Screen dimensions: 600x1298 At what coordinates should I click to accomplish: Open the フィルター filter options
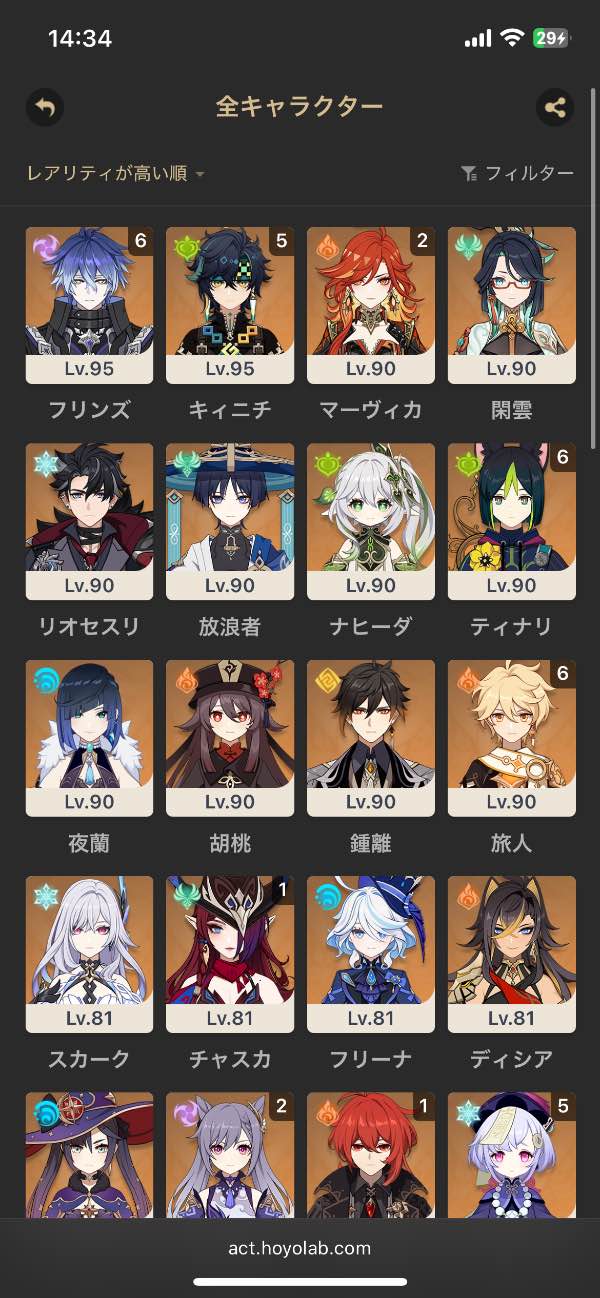(x=517, y=174)
